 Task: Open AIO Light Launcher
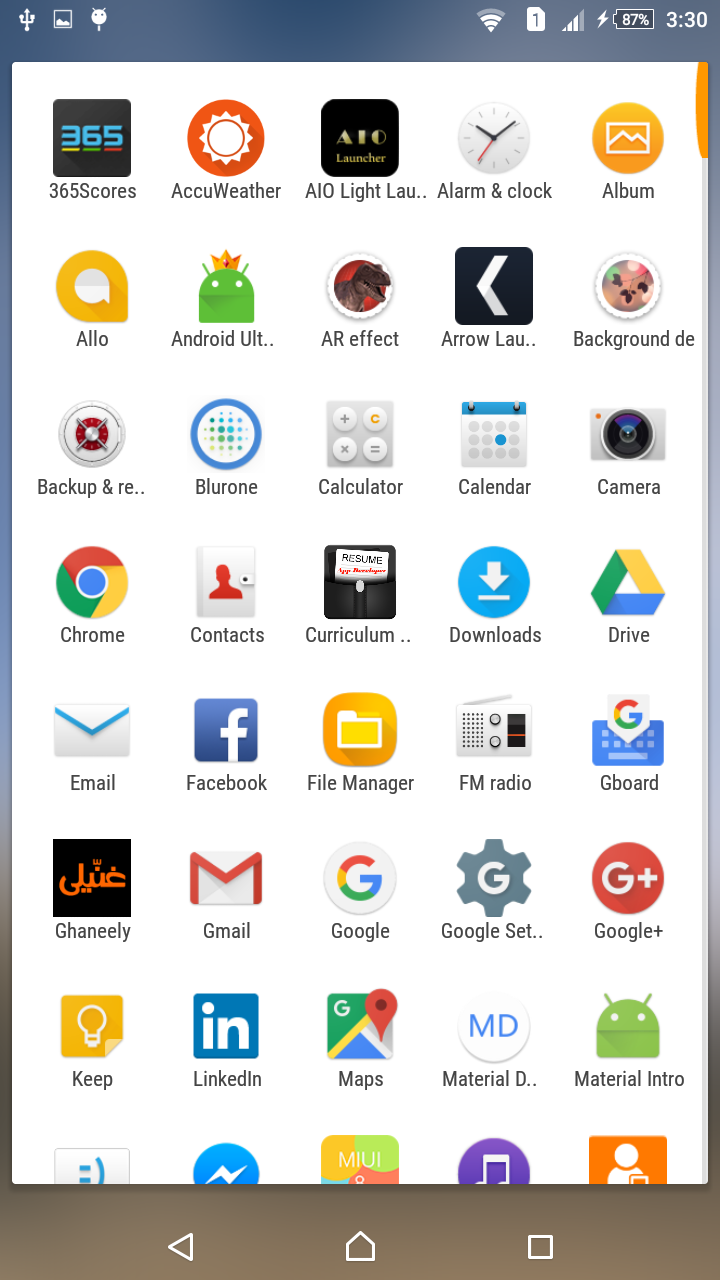pyautogui.click(x=360, y=138)
